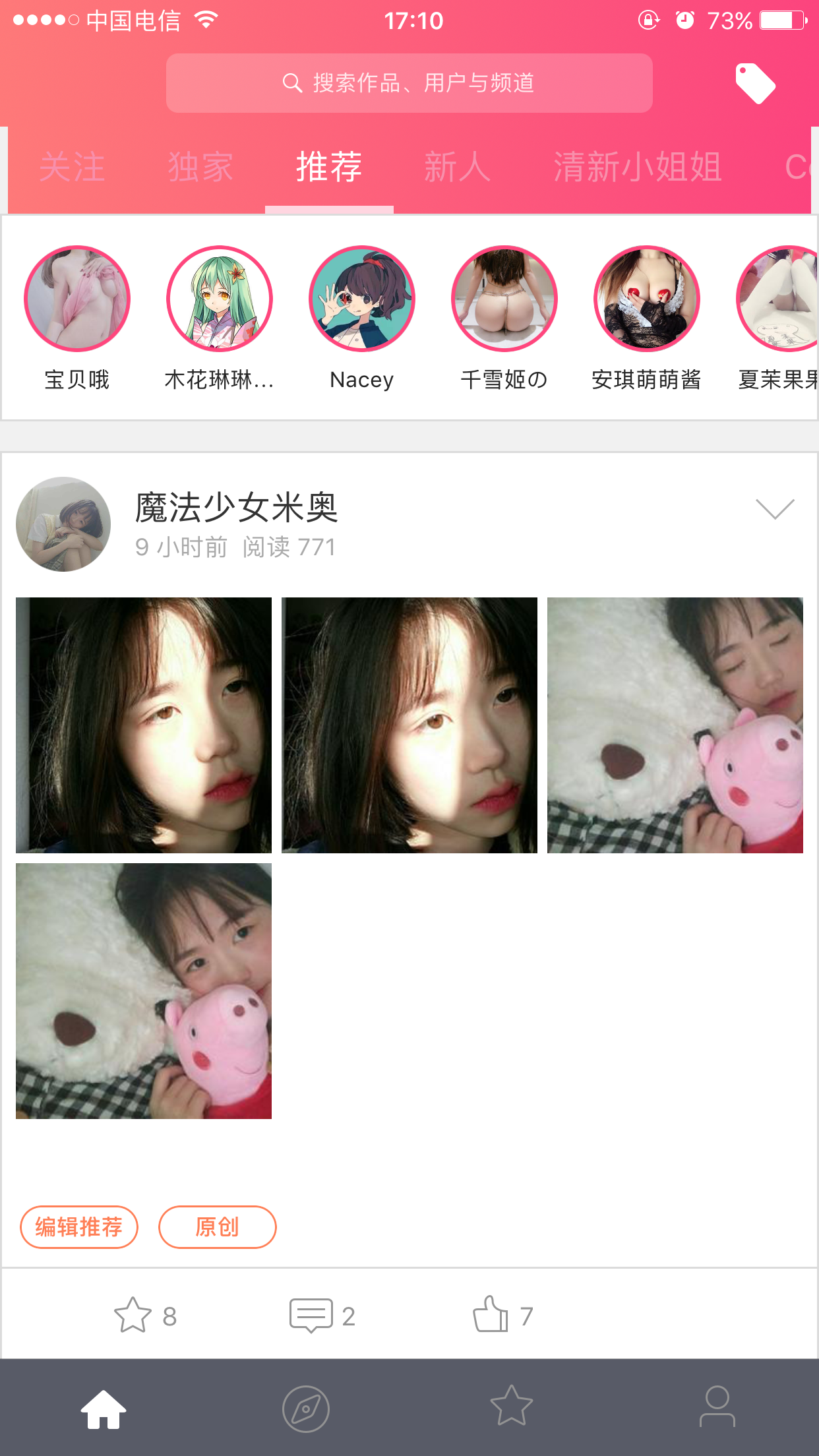Image resolution: width=819 pixels, height=1456 pixels.
Task: Open 木花琳琳's profile avatar
Action: click(220, 299)
